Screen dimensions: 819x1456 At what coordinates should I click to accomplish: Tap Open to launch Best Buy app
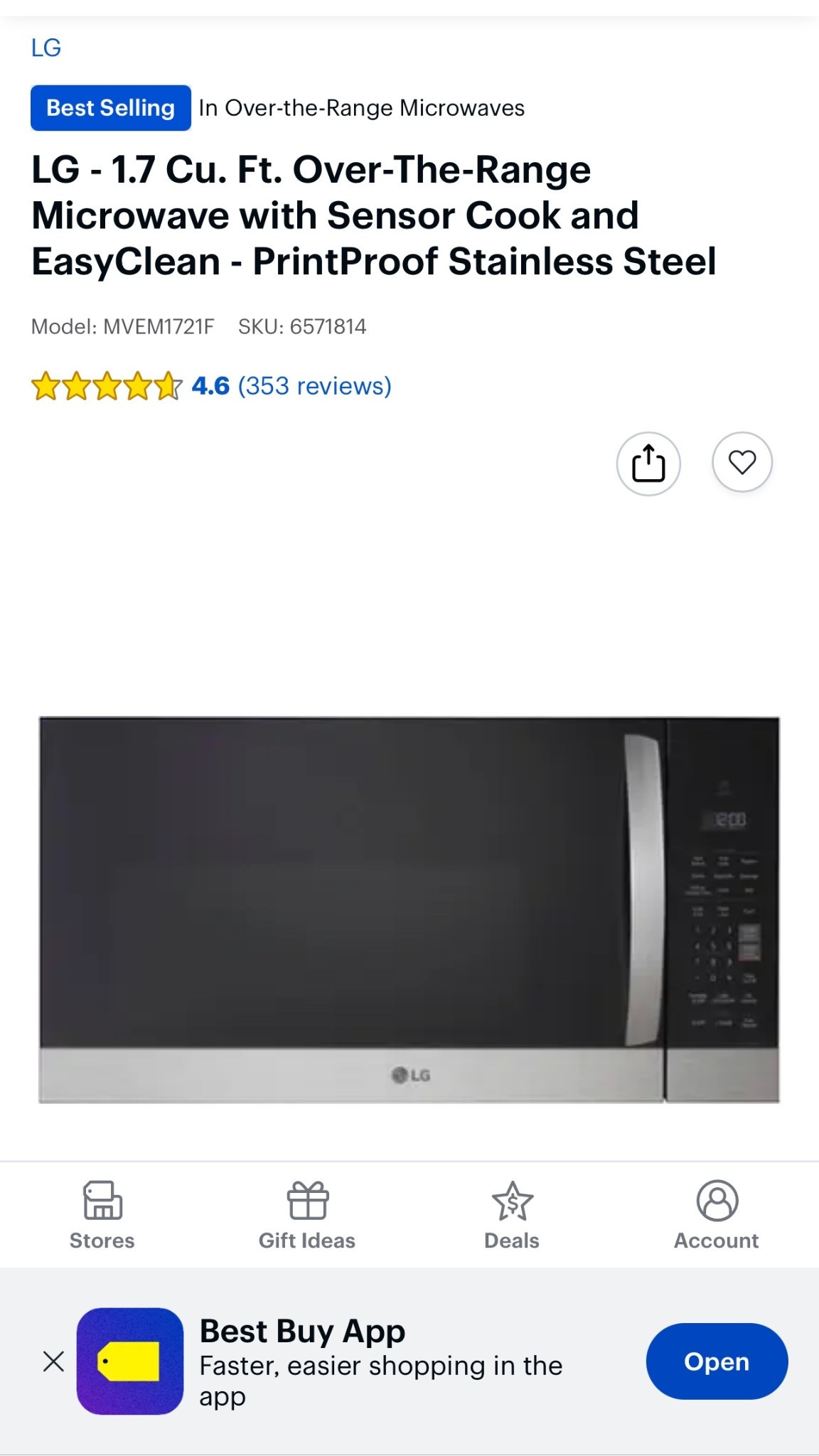[x=716, y=1361]
